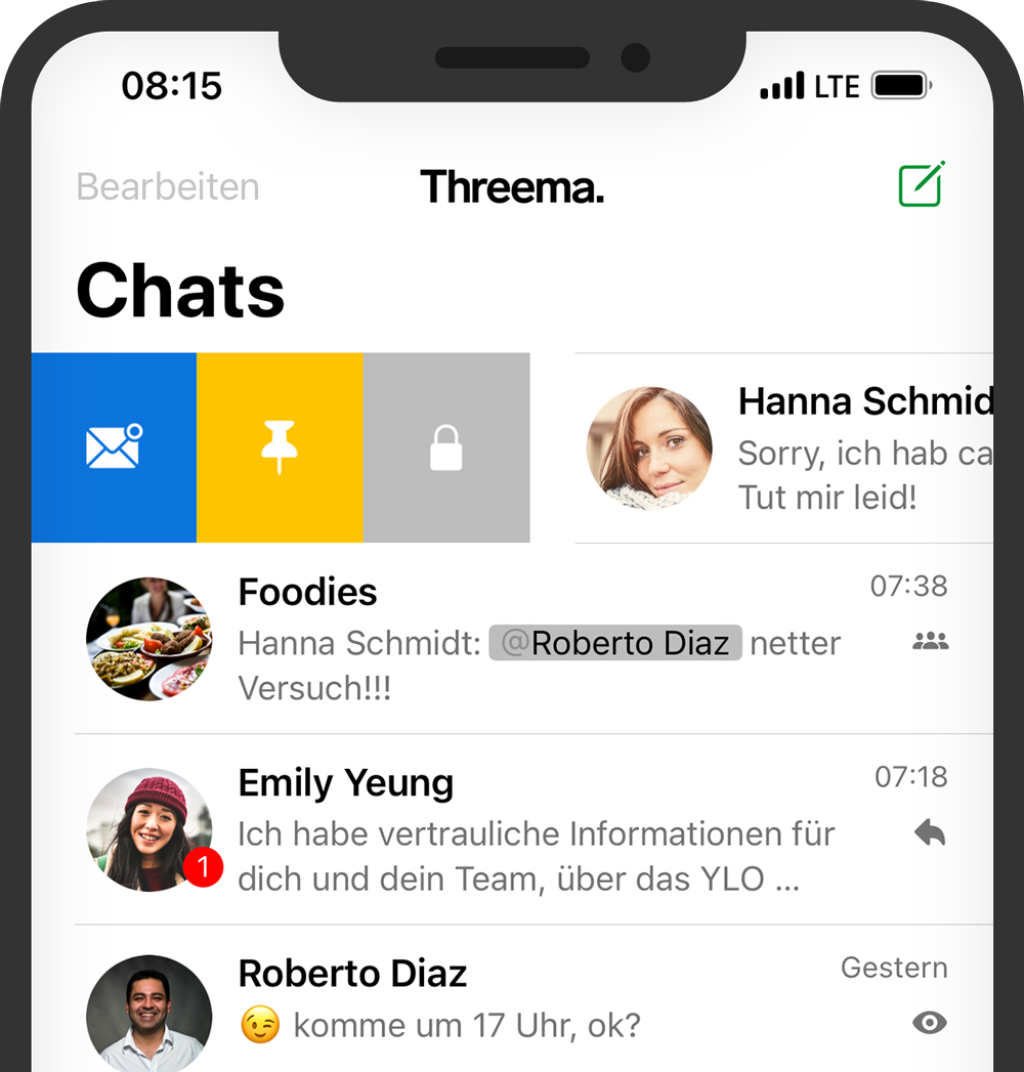Open Foodies group avatar thumbnail
The height and width of the screenshot is (1072, 1024).
point(149,637)
